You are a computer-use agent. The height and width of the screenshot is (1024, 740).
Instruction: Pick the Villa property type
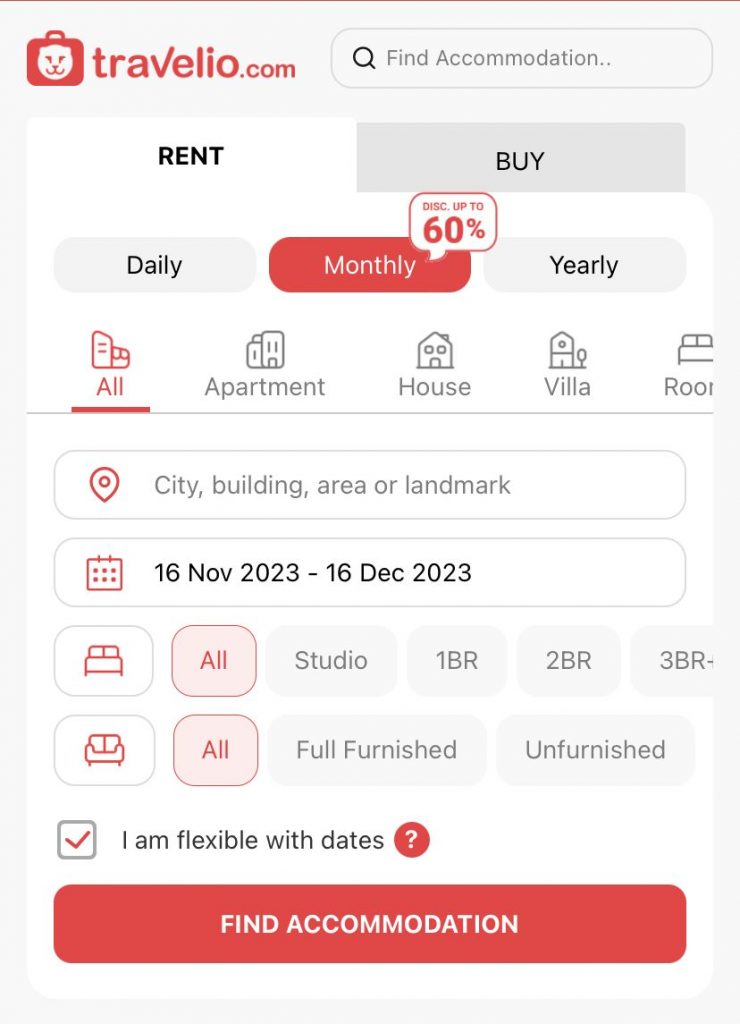(567, 366)
